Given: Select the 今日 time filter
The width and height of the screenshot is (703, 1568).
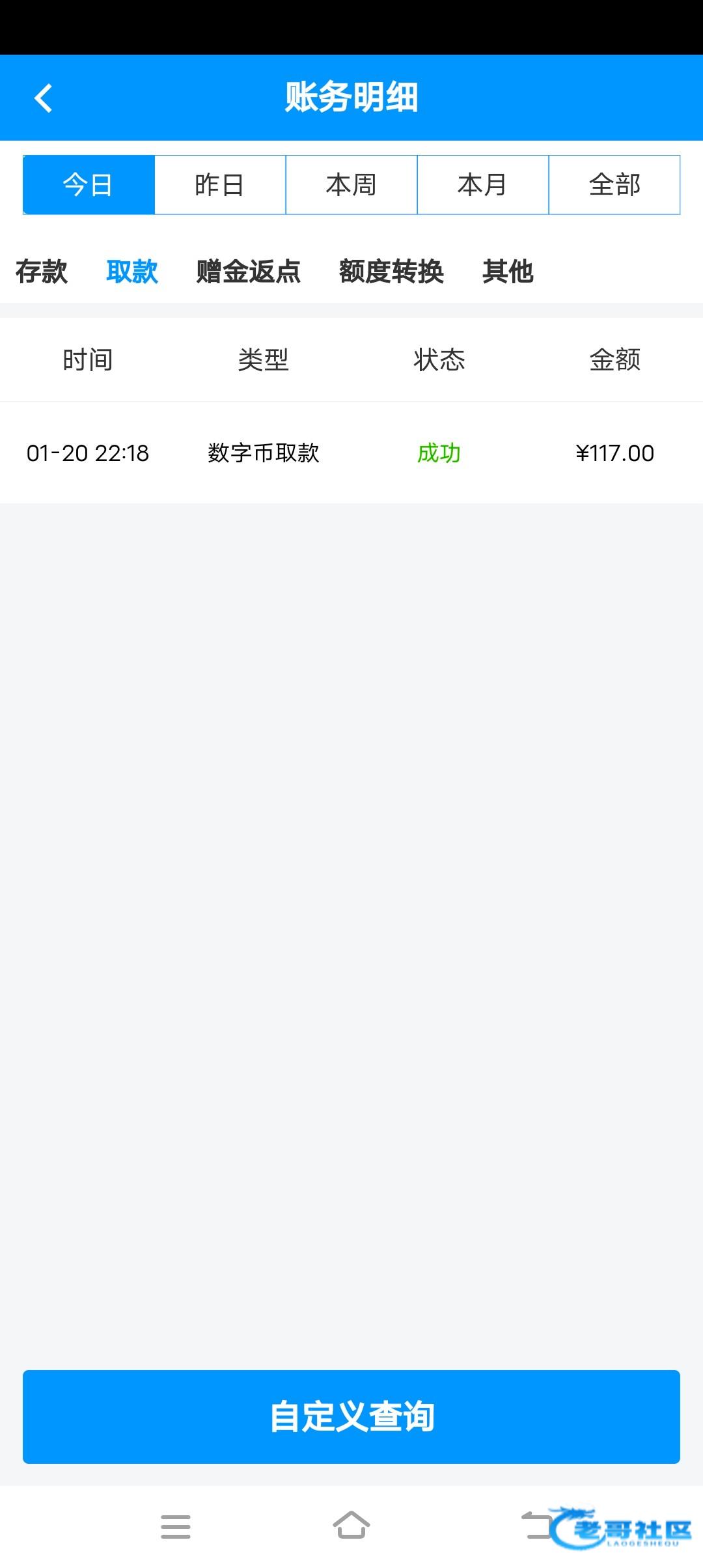Looking at the screenshot, I should [x=89, y=185].
